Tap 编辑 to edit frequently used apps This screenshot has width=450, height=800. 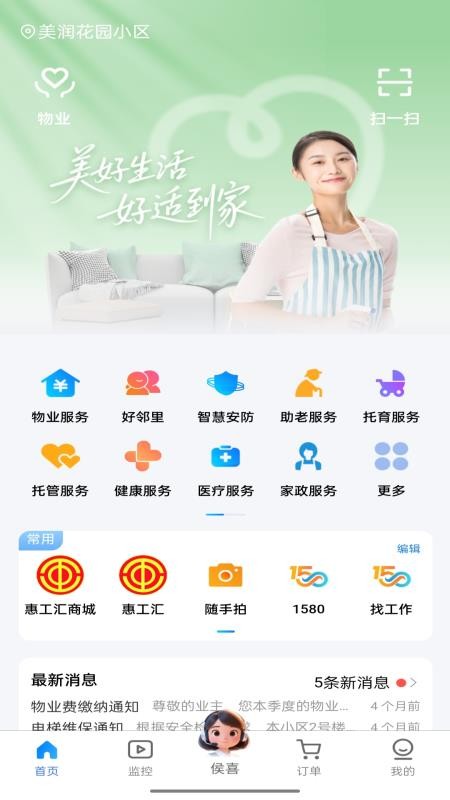pos(408,549)
